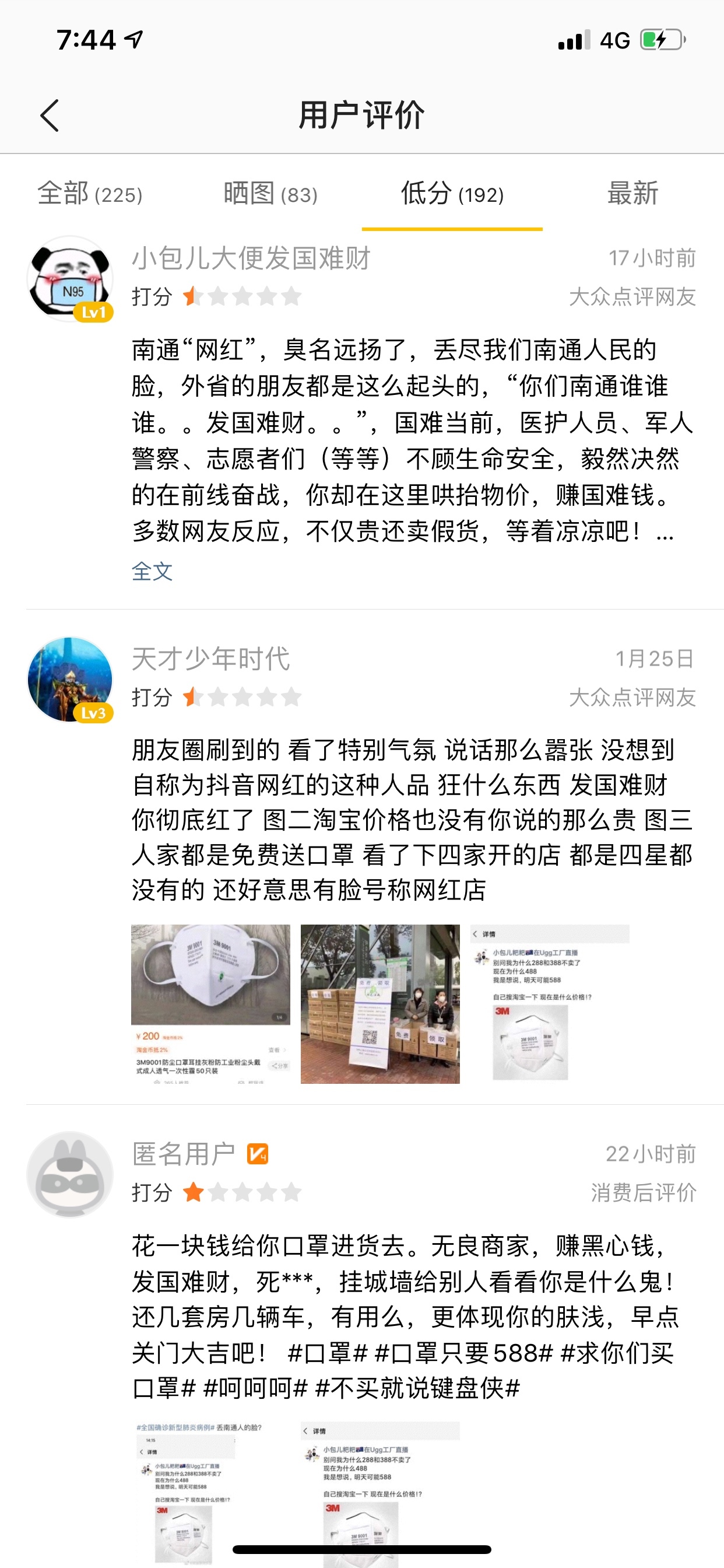This screenshot has width=724, height=1568.
Task: Tap the username 小包儿大便发国难财
Action: 251,258
